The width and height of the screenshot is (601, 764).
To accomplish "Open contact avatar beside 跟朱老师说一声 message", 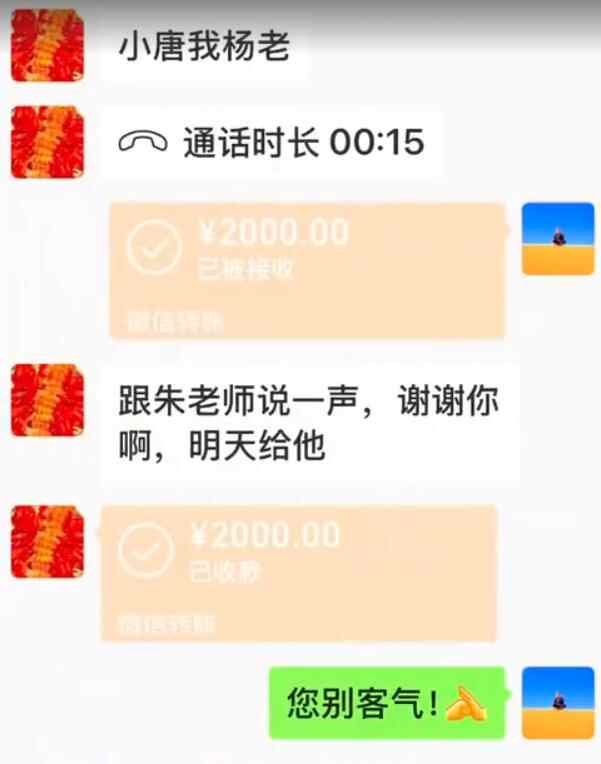I will [x=47, y=400].
